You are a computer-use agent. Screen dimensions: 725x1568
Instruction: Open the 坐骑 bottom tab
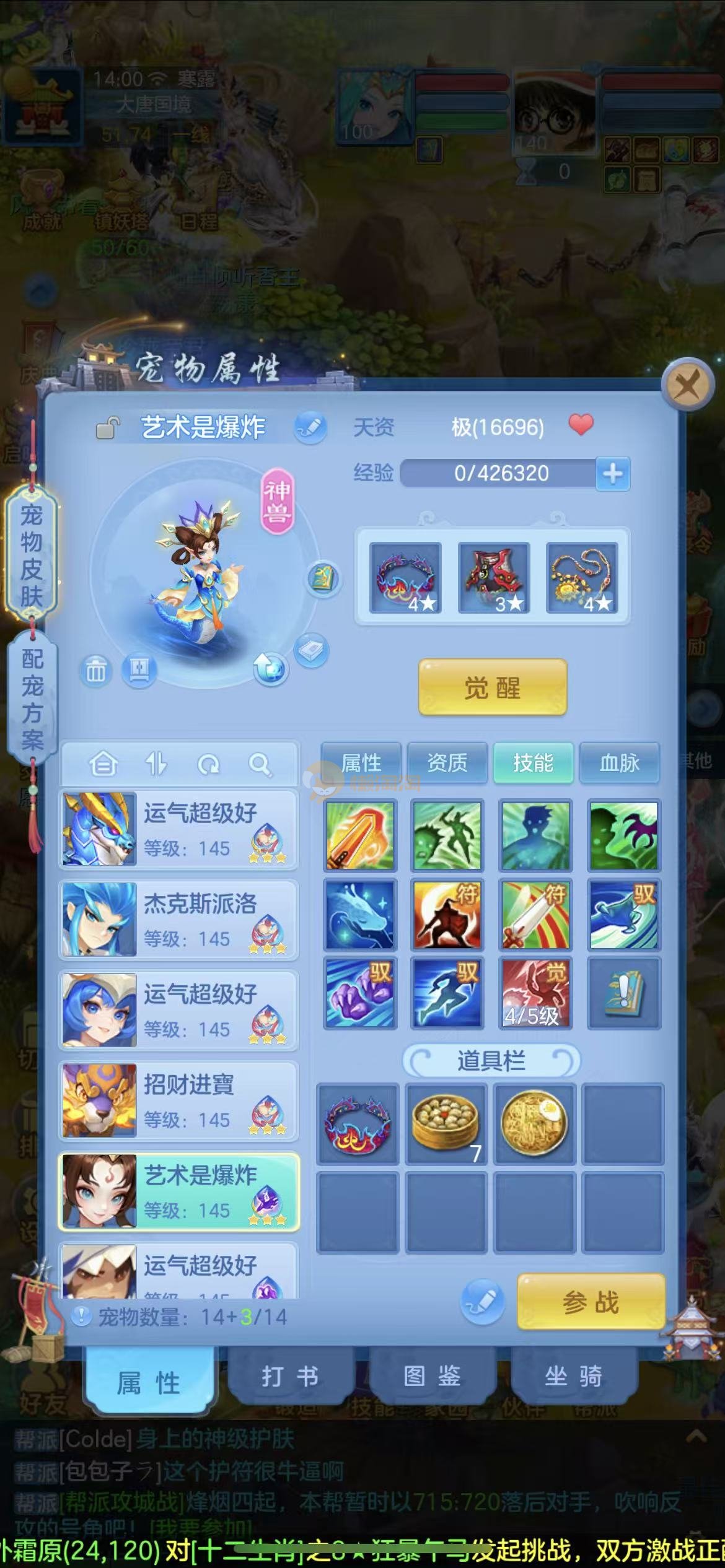(573, 1377)
